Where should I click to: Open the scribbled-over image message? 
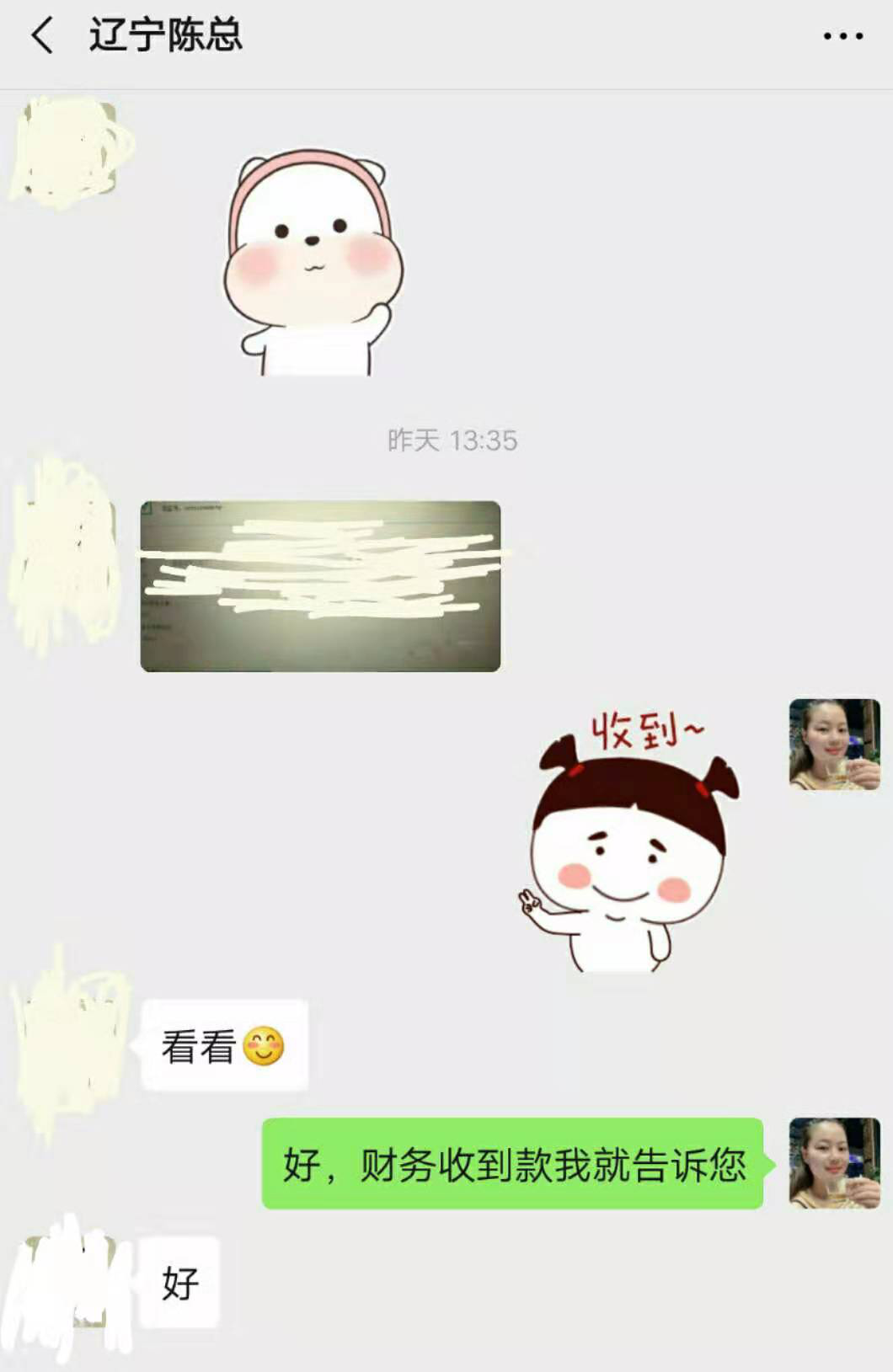[320, 586]
